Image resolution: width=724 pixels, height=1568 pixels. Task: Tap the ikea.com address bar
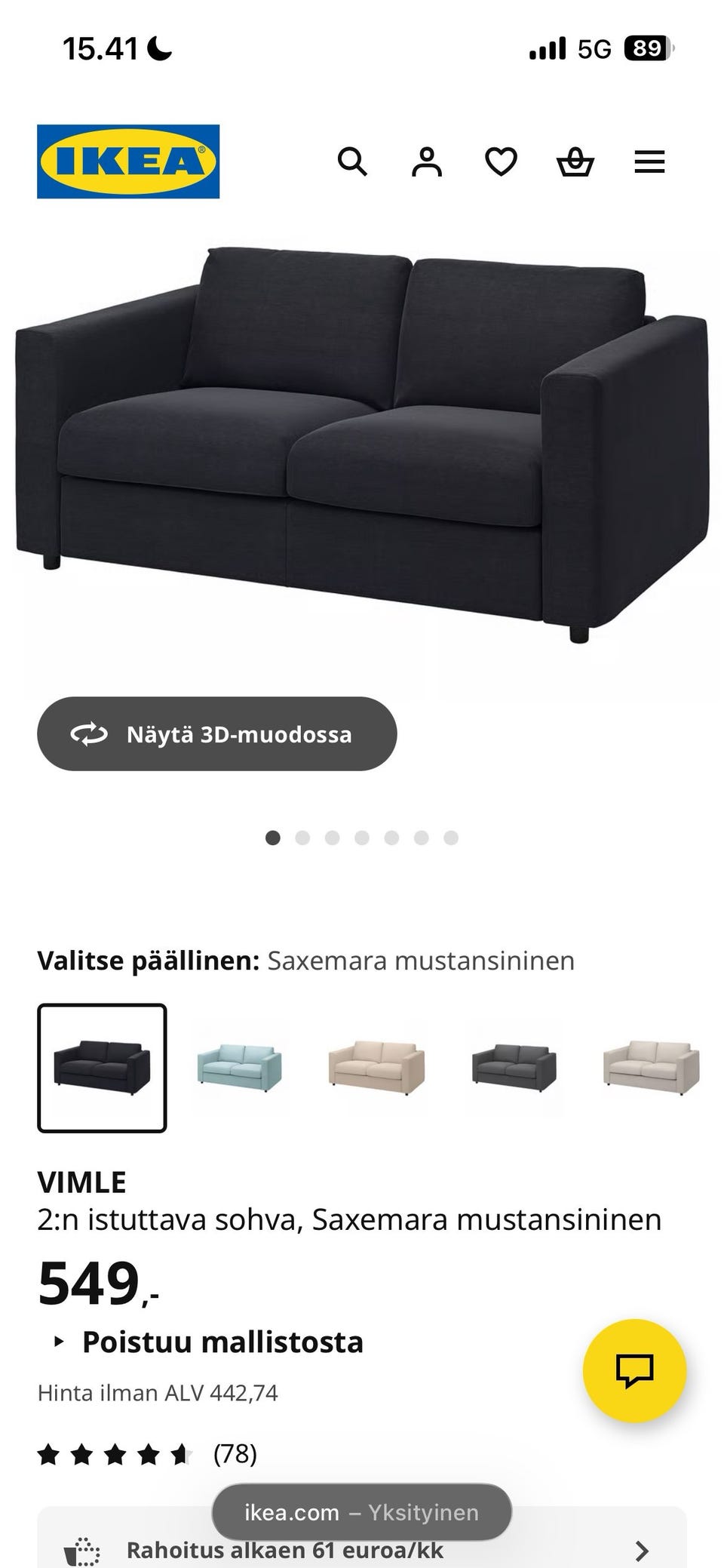pos(362,1512)
